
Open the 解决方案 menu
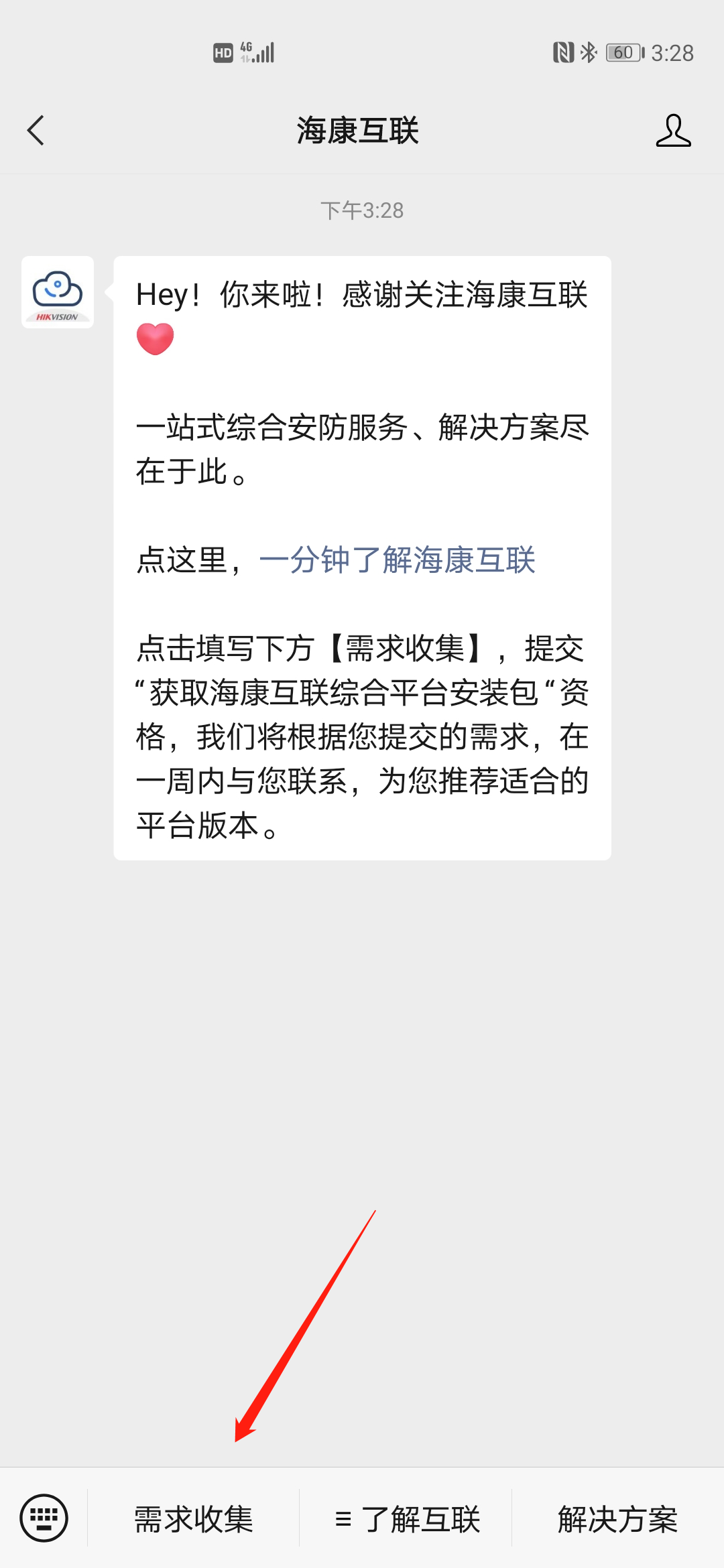(617, 1519)
